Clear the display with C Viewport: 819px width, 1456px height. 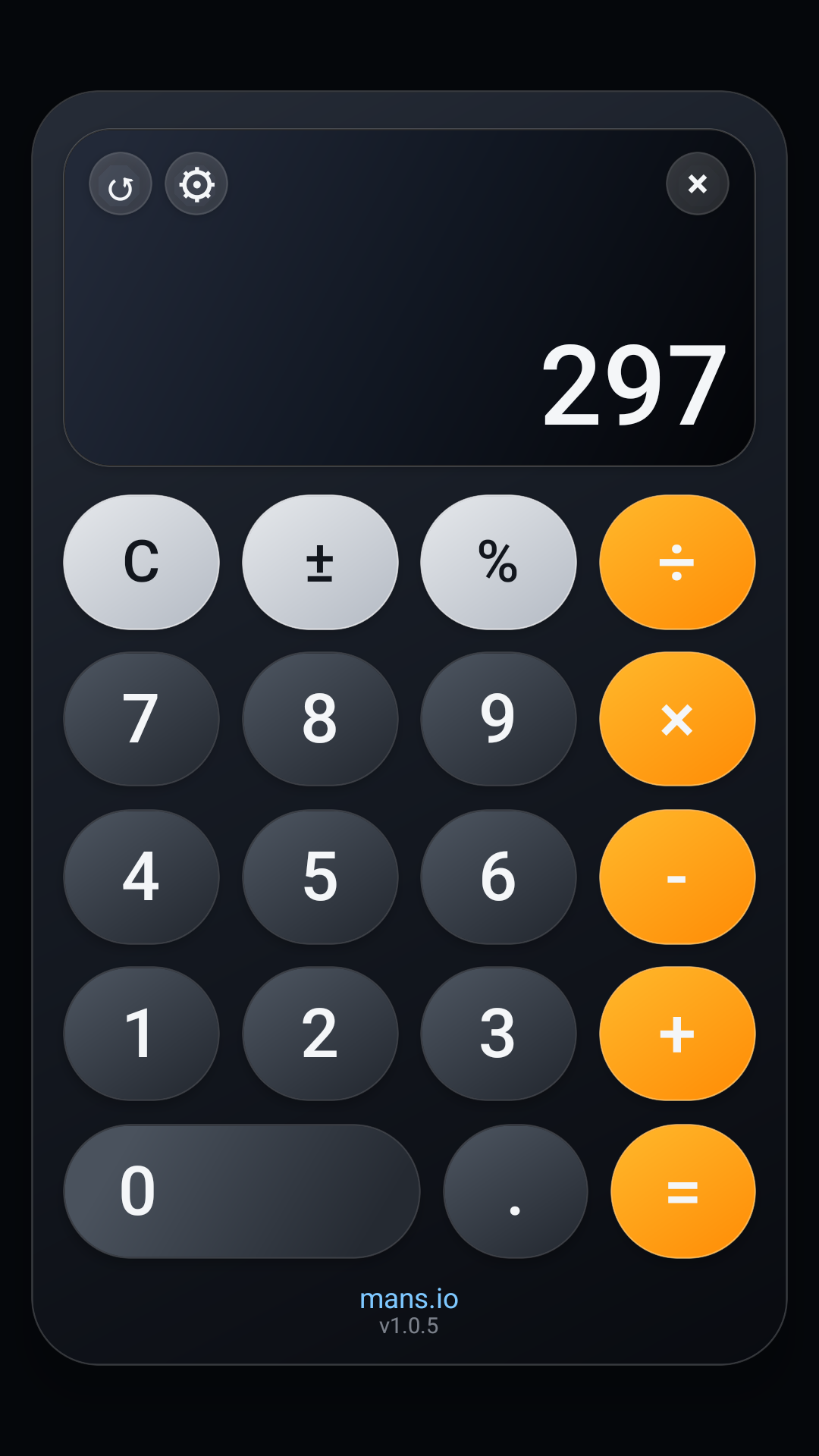(x=142, y=562)
